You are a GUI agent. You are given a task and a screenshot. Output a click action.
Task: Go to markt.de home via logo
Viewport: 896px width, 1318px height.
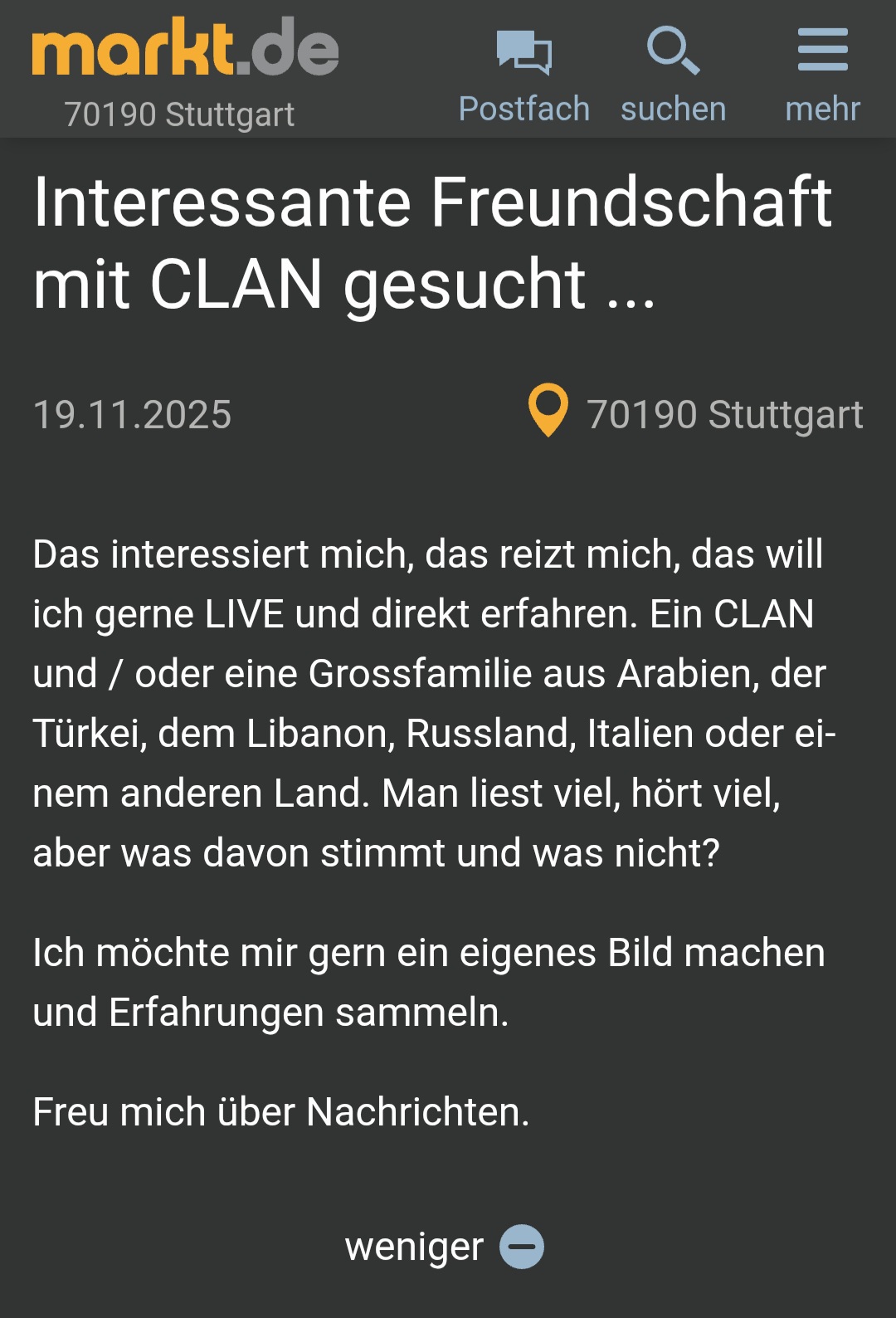pyautogui.click(x=185, y=48)
